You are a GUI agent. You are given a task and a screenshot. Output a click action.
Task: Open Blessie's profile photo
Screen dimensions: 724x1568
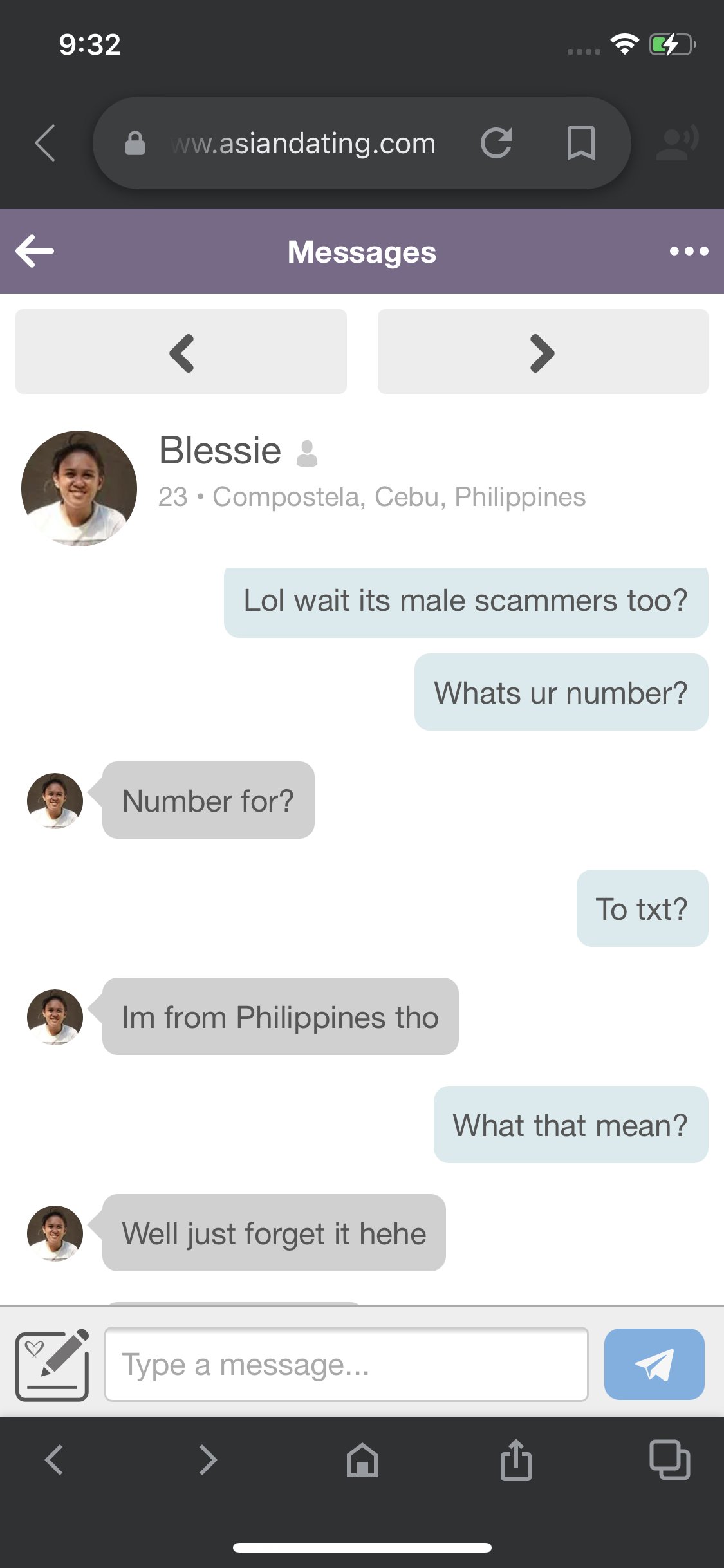(79, 488)
